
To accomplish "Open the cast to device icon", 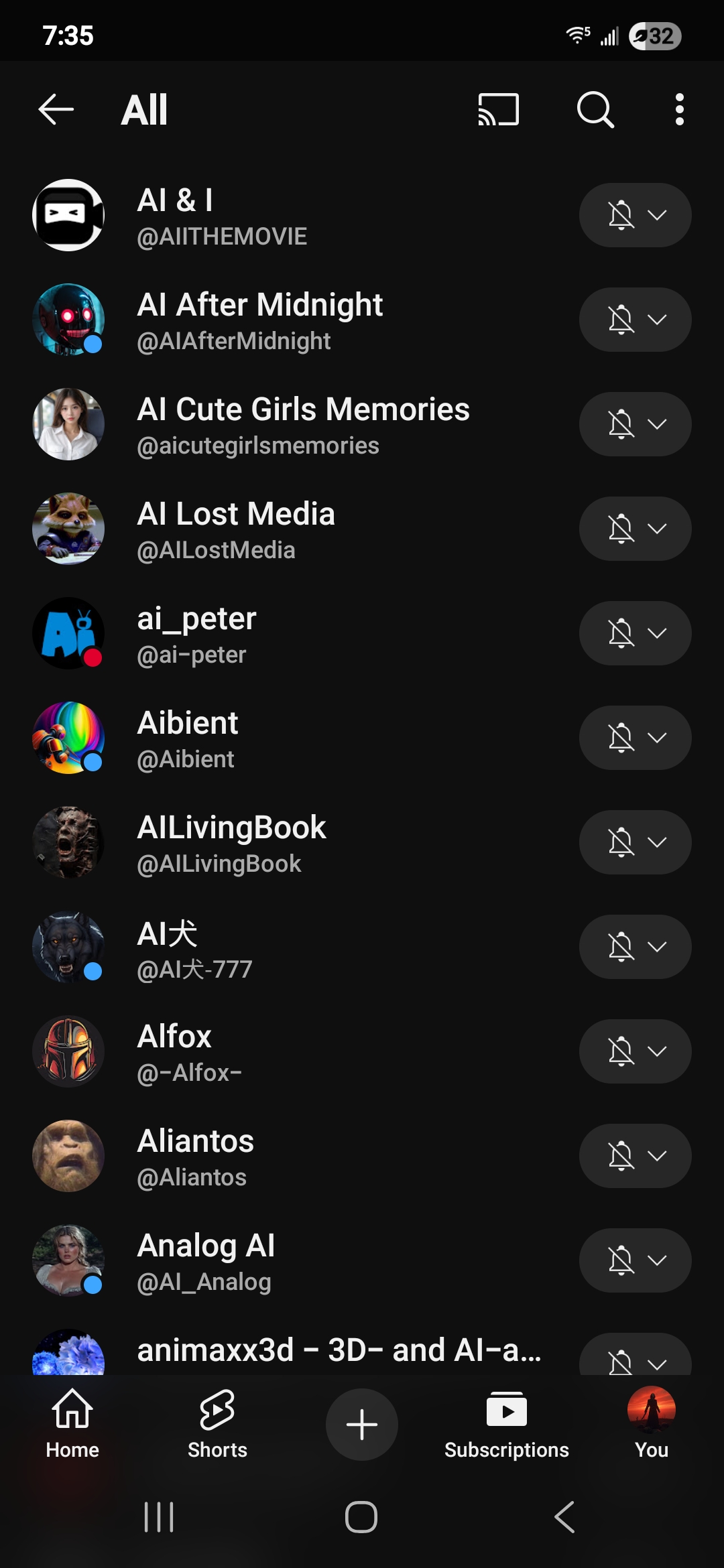I will [498, 109].
